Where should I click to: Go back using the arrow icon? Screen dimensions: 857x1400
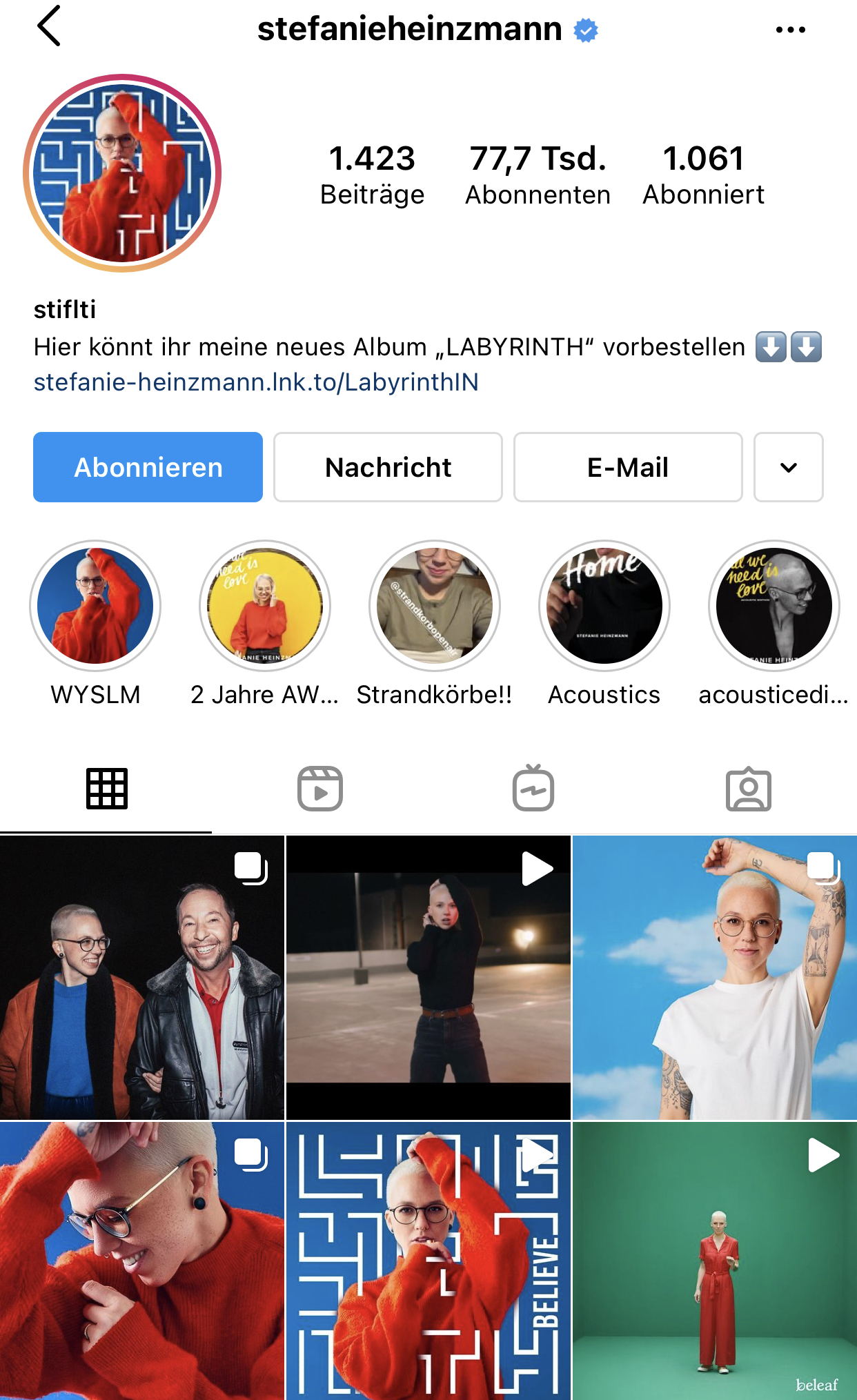[50, 27]
